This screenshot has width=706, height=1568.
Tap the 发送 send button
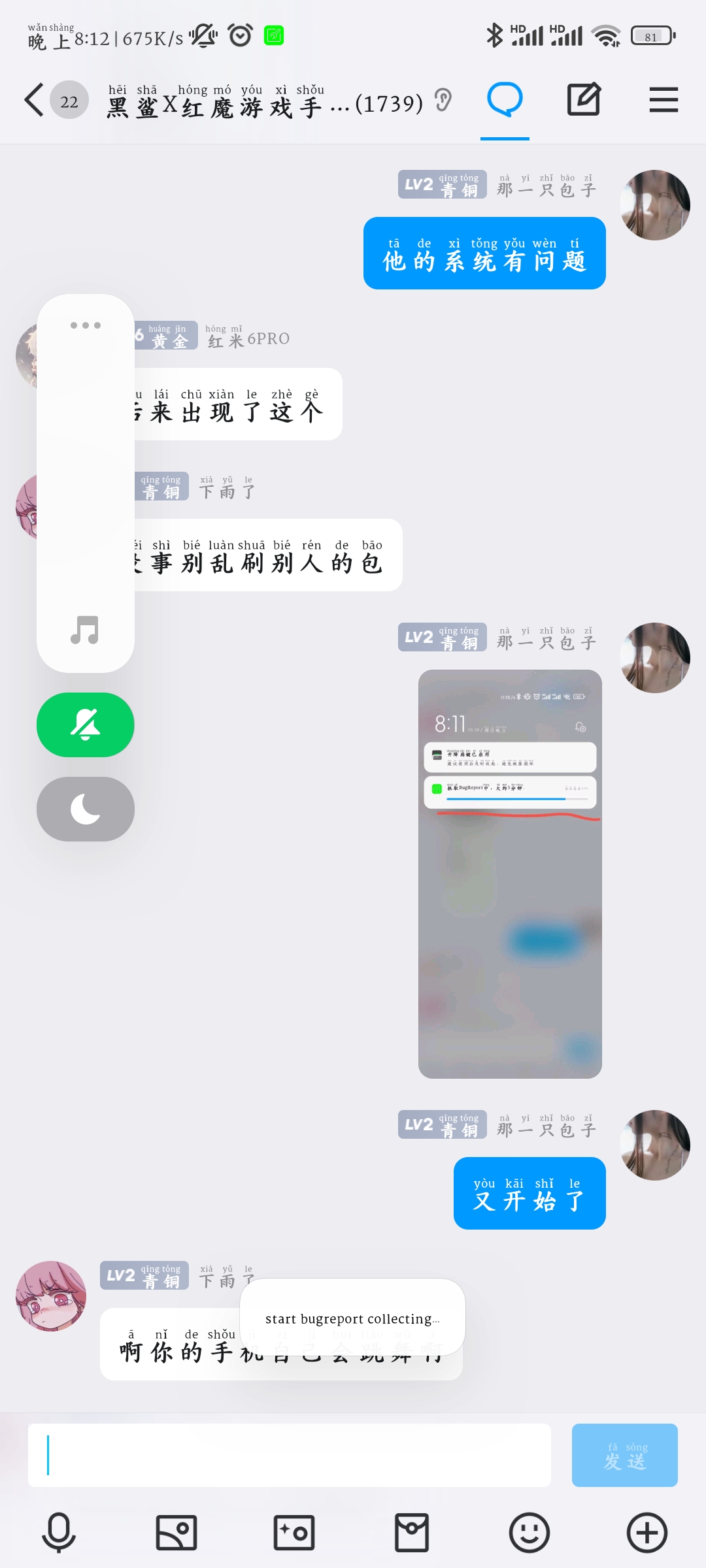(x=624, y=1455)
